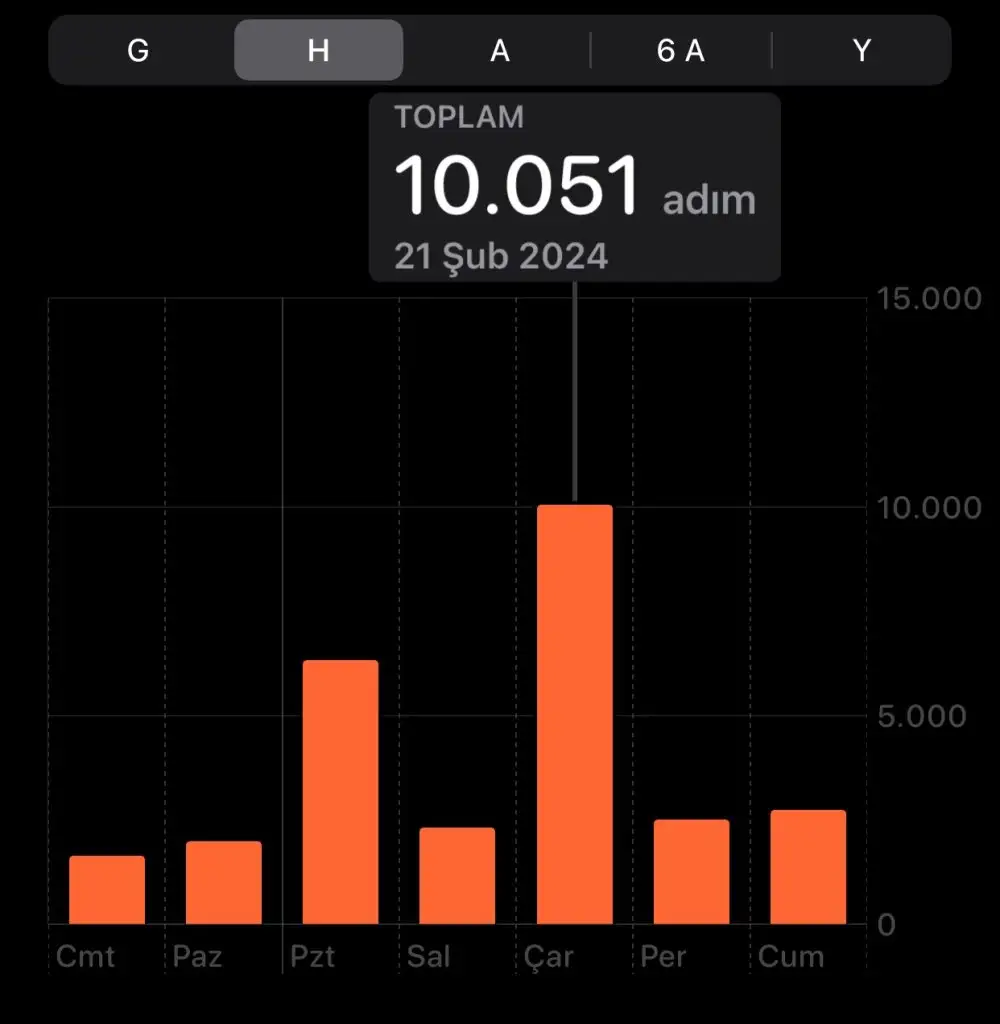
Task: Show steps for the Pzt bar
Action: (x=341, y=792)
